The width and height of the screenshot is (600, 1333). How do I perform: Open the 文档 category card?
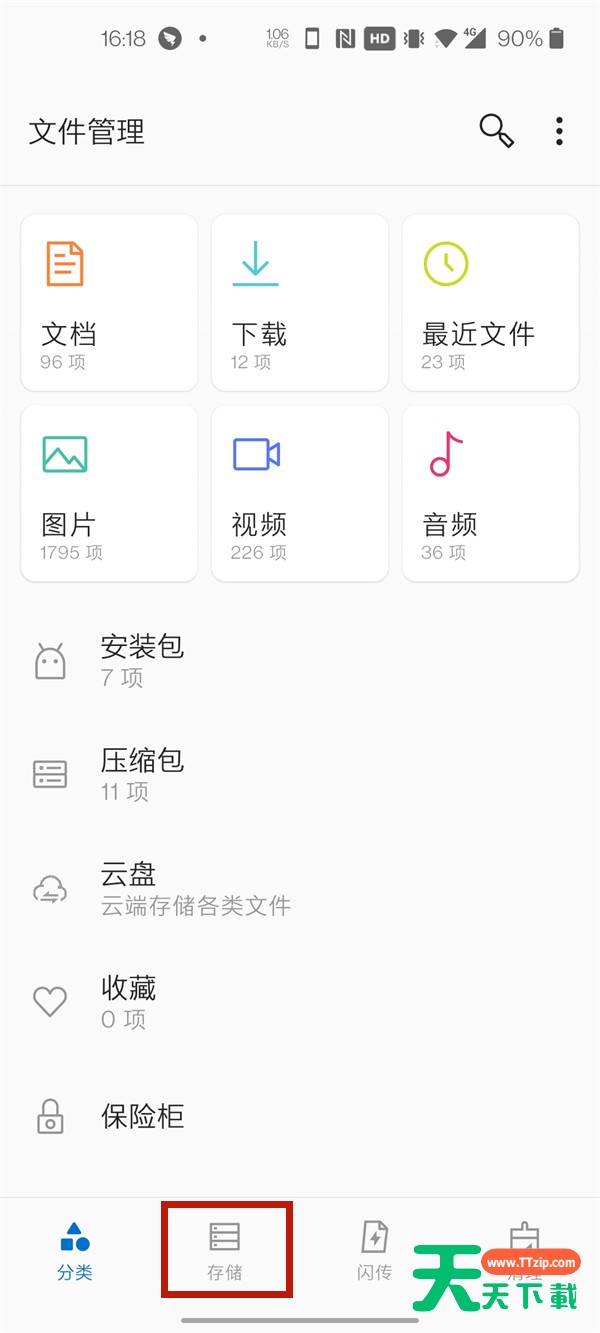click(x=109, y=302)
